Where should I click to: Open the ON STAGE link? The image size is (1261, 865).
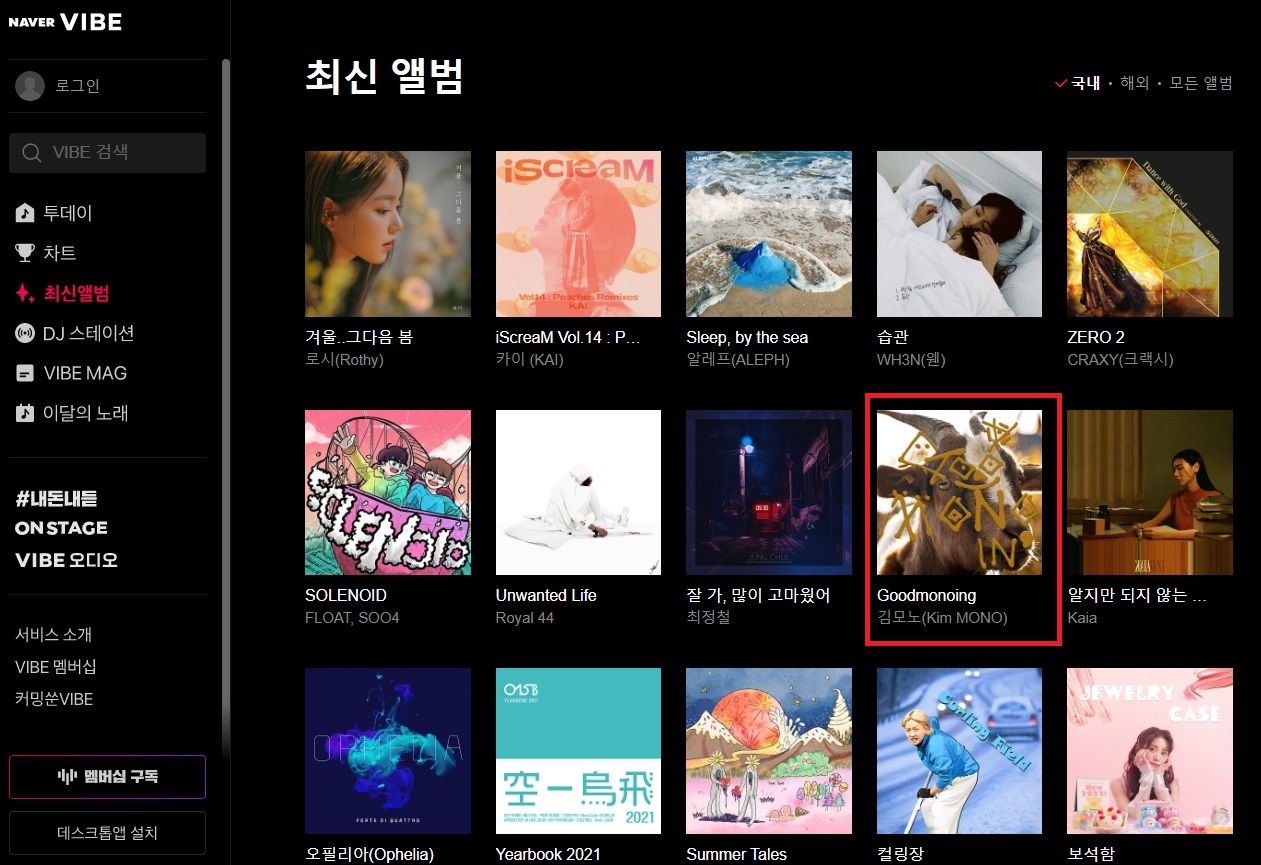pos(61,528)
